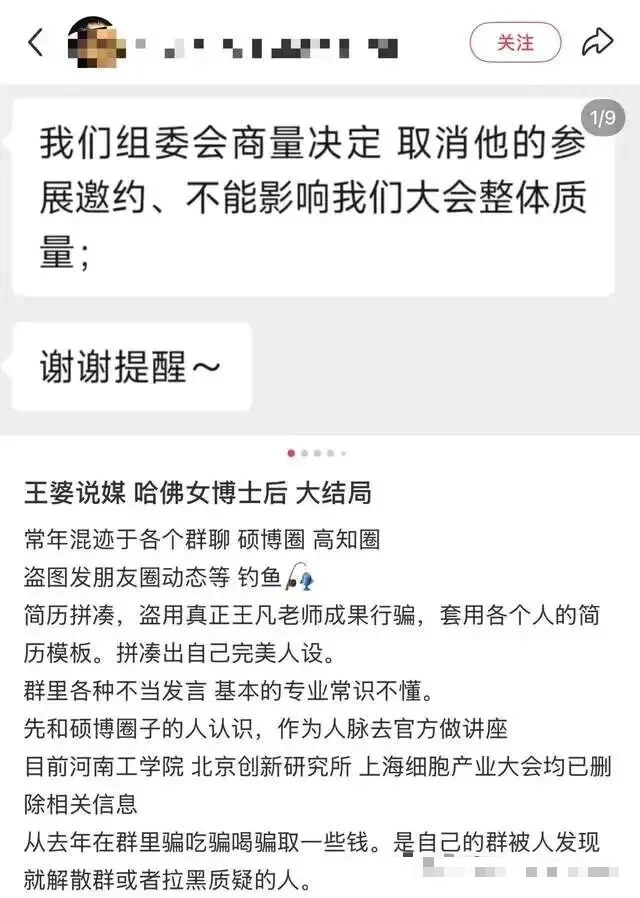Open the post image carousel
The image size is (640, 898).
pos(320,260)
